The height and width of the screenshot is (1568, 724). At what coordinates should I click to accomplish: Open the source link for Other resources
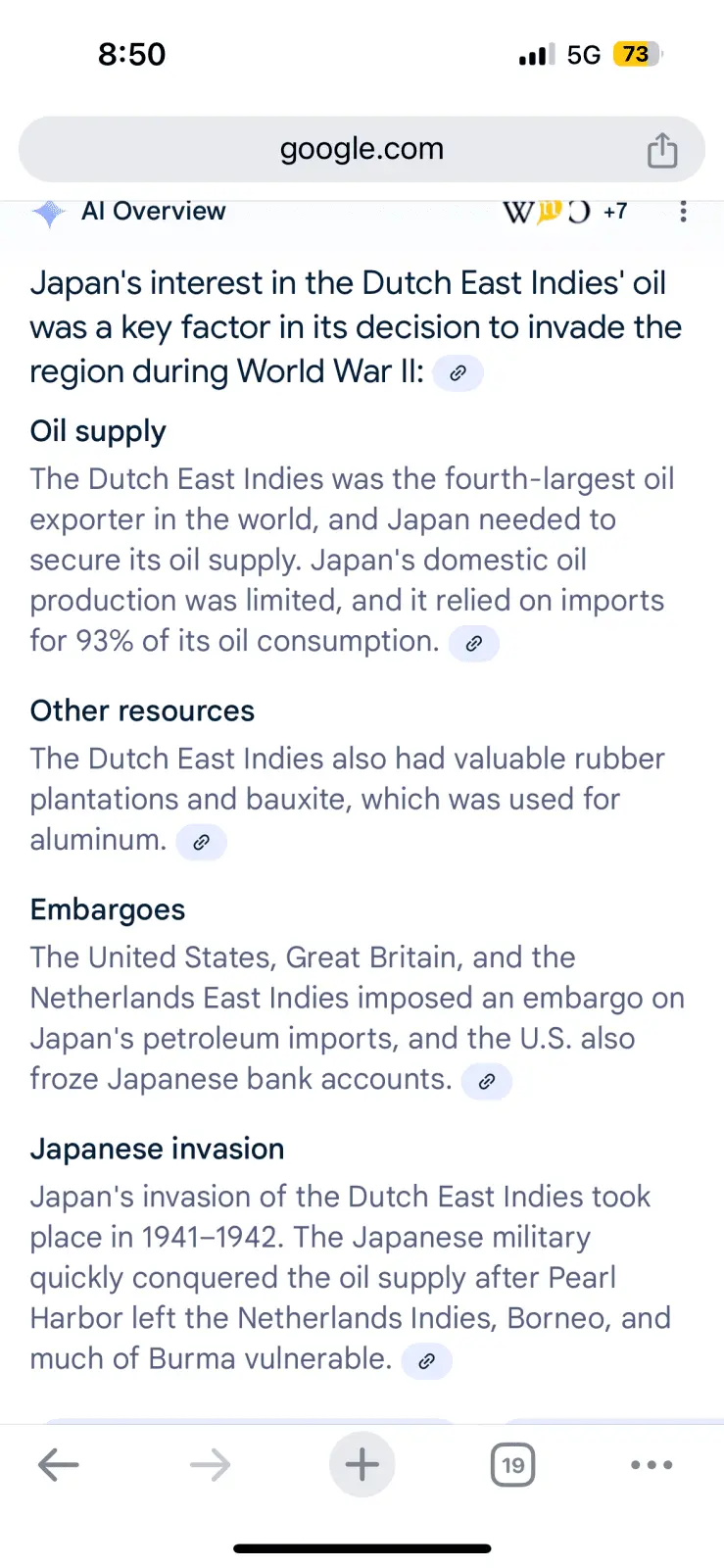pos(201,842)
